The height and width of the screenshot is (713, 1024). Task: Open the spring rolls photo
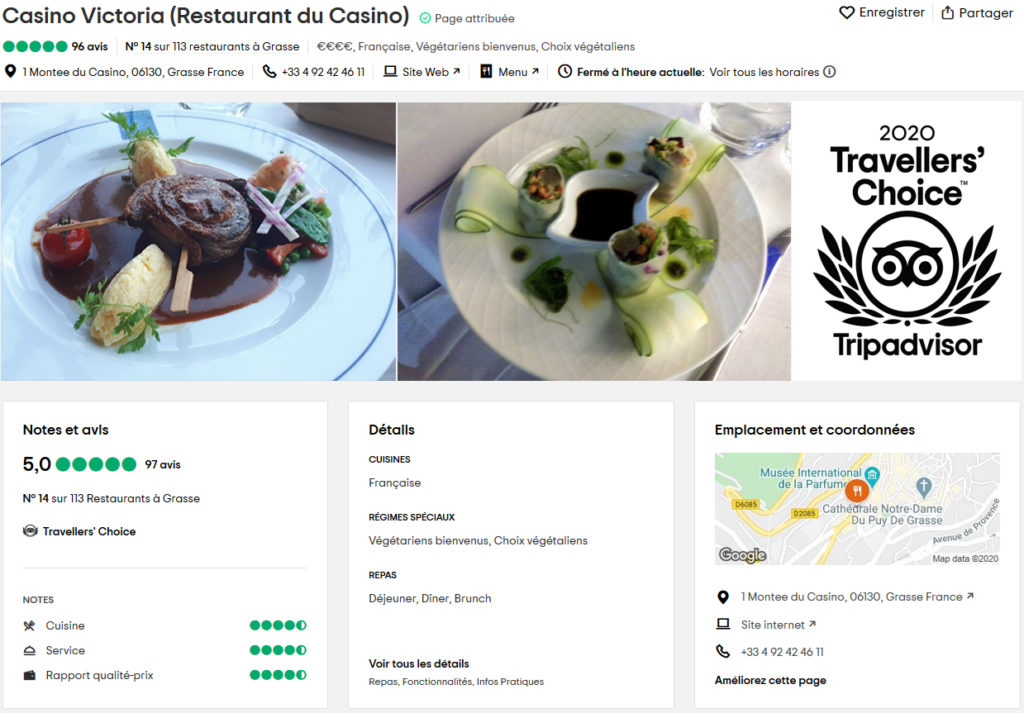(594, 241)
